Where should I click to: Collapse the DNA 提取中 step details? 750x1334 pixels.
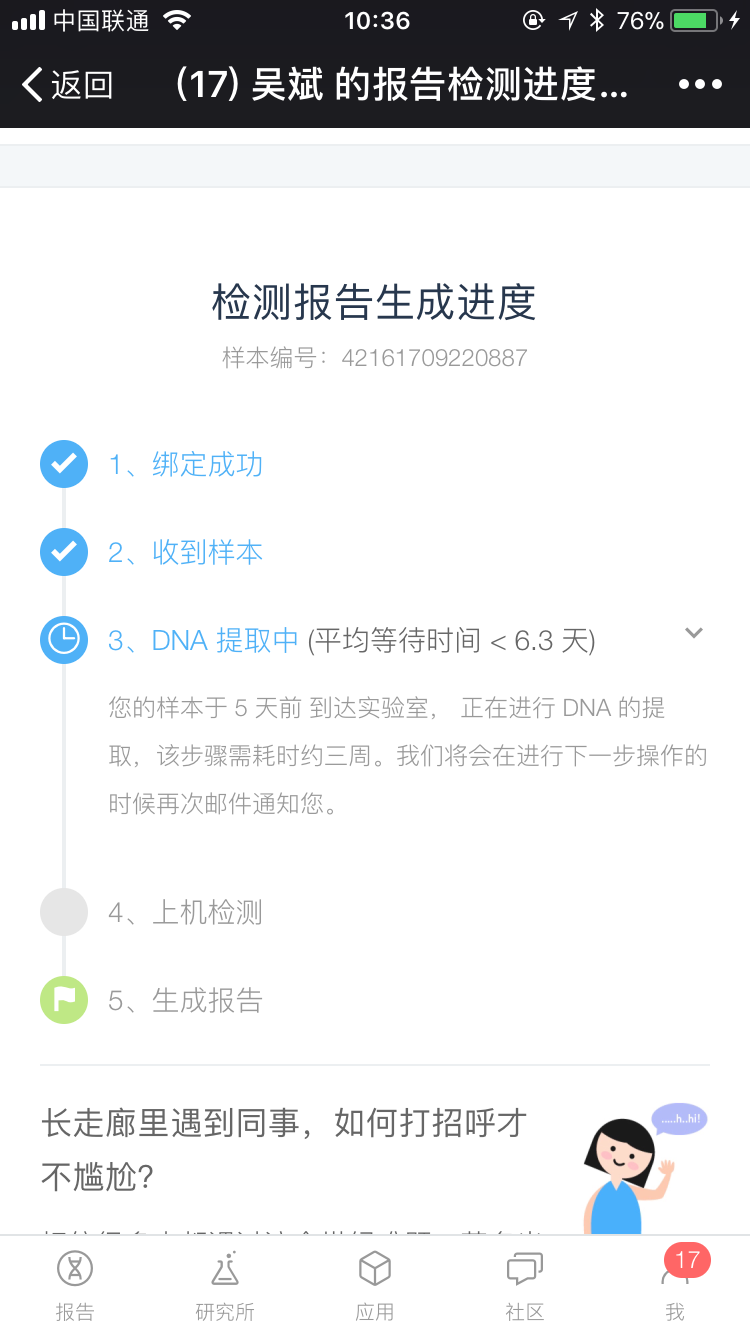click(x=693, y=633)
